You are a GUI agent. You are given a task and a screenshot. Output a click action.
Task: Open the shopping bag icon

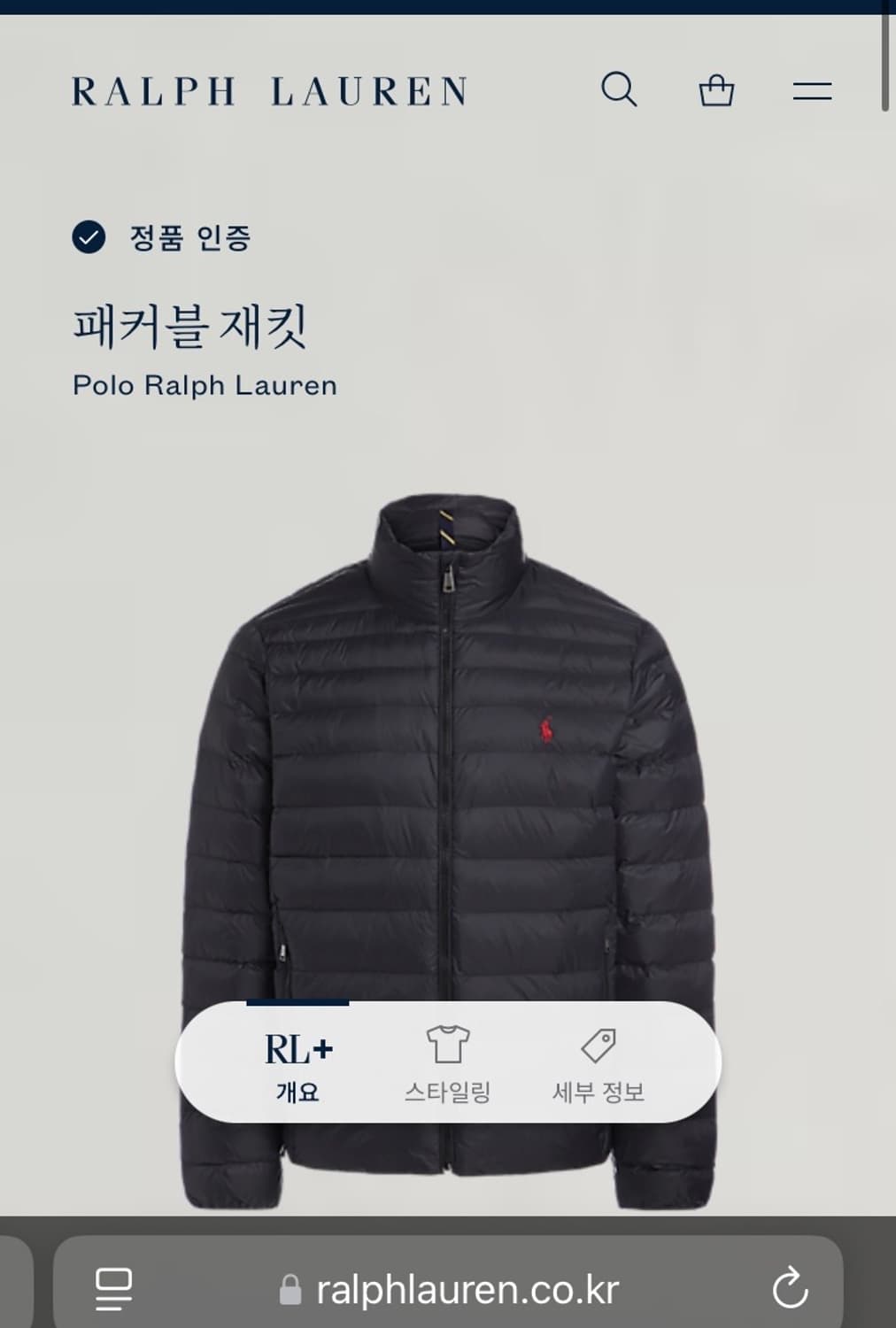click(x=717, y=90)
